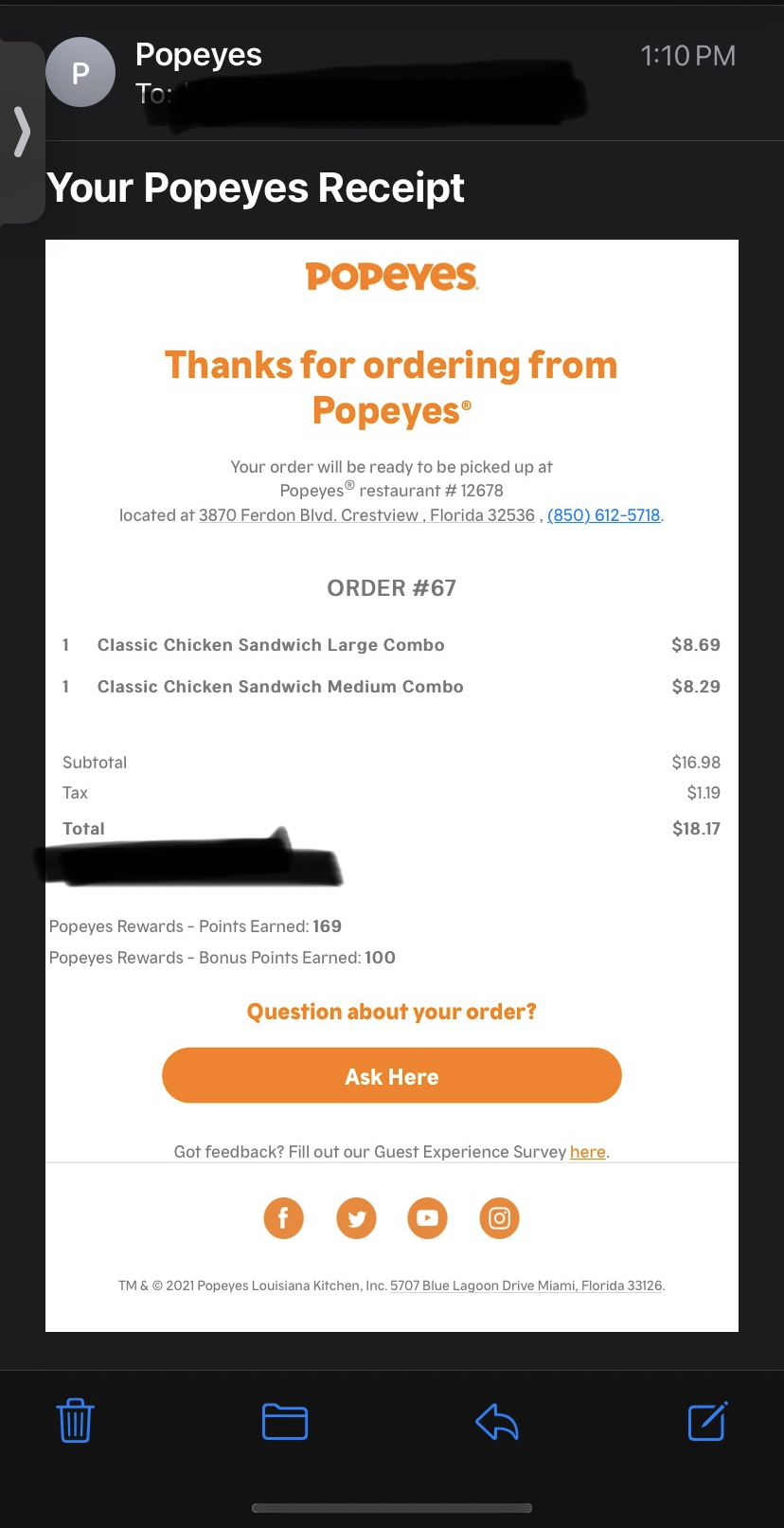Screen dimensions: 784x1528
Task: Compose a new email
Action: 707,1421
